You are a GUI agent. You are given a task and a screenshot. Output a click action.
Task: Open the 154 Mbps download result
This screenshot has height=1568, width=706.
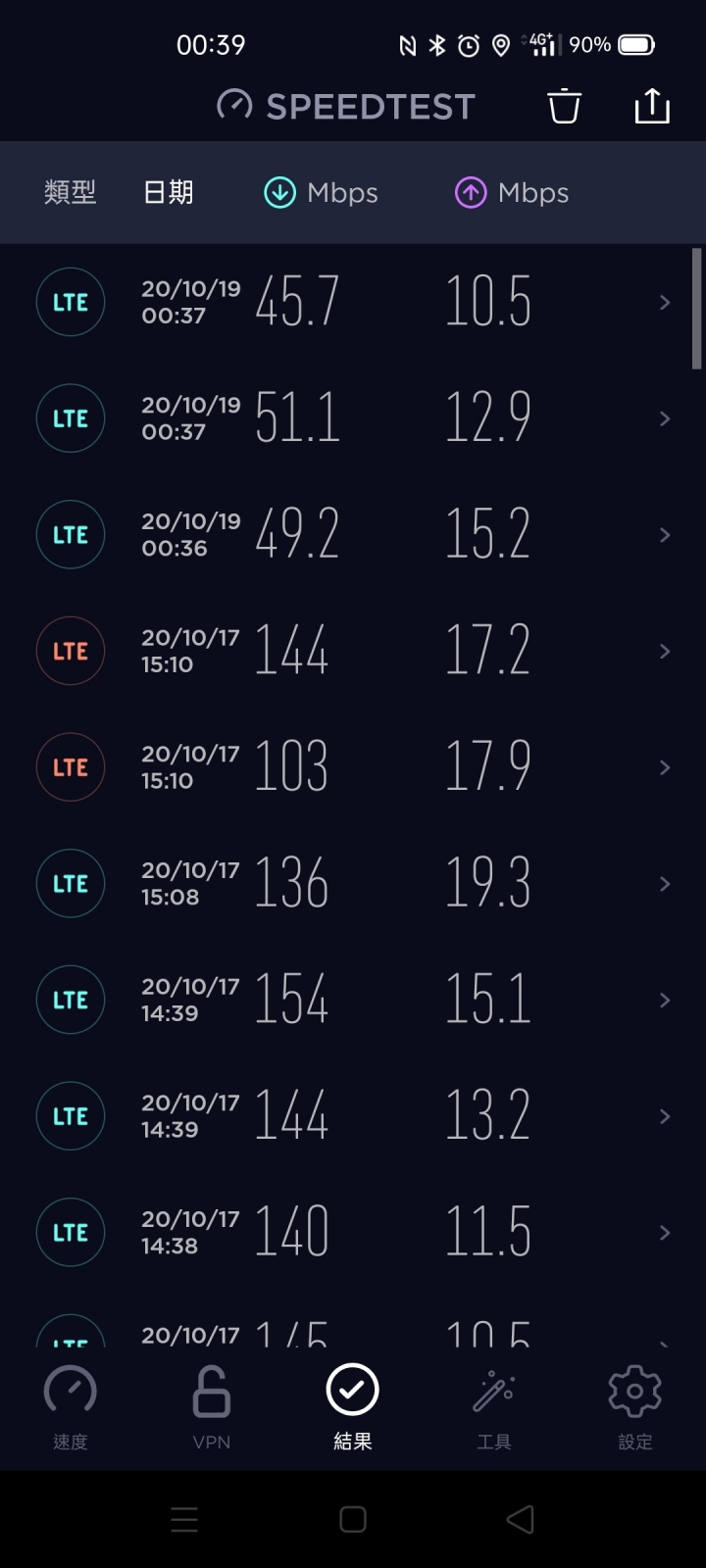(353, 1000)
